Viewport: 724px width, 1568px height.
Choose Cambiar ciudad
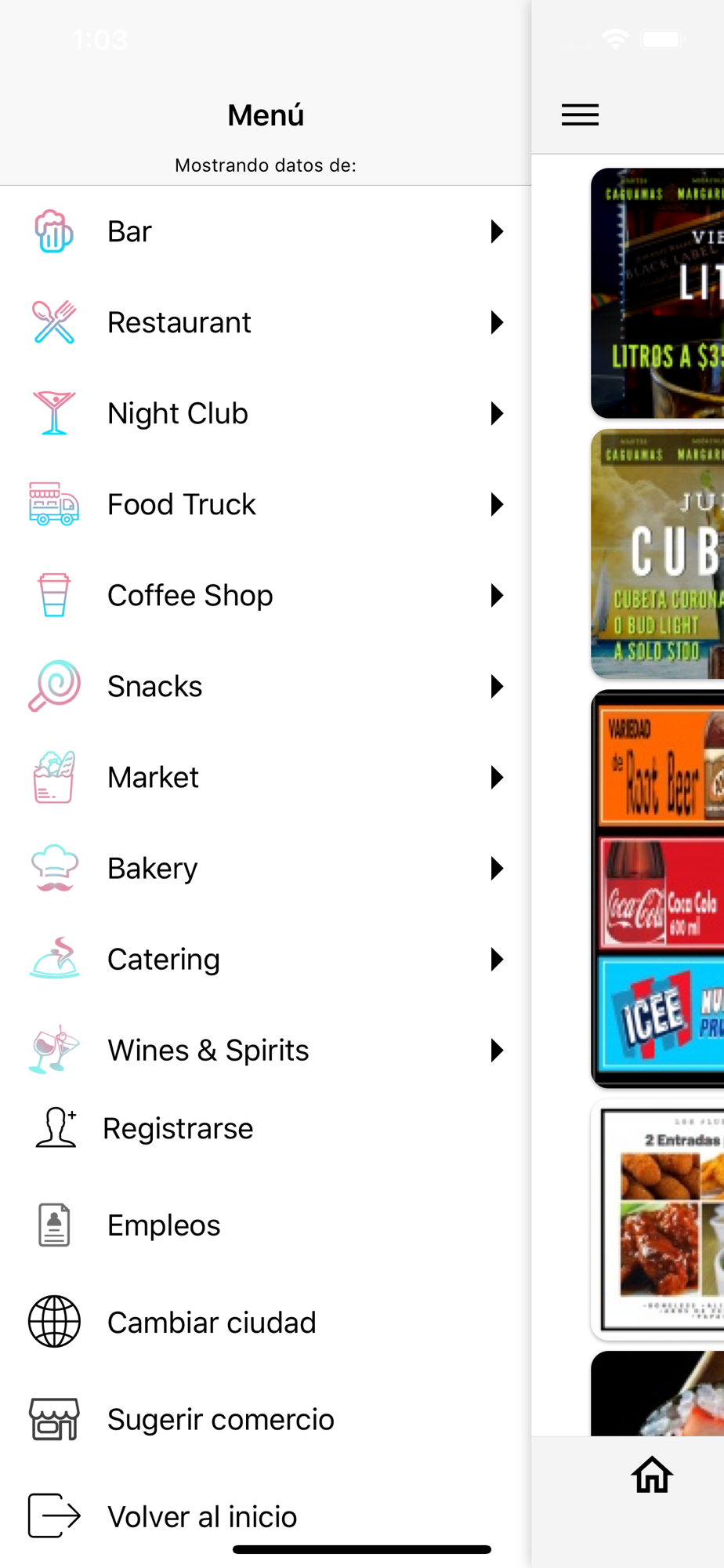coord(212,1323)
